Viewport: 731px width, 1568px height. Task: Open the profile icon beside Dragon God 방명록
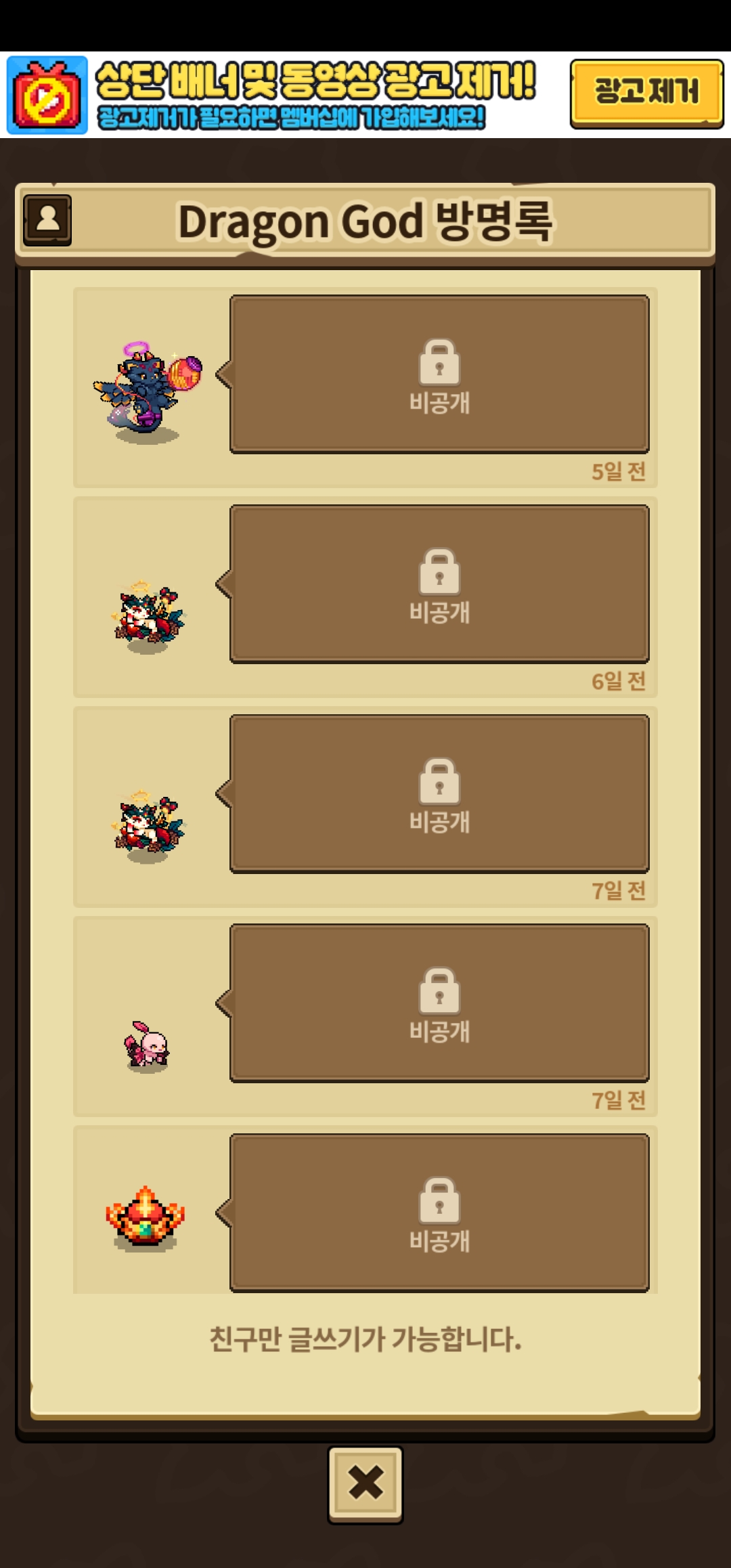click(47, 220)
